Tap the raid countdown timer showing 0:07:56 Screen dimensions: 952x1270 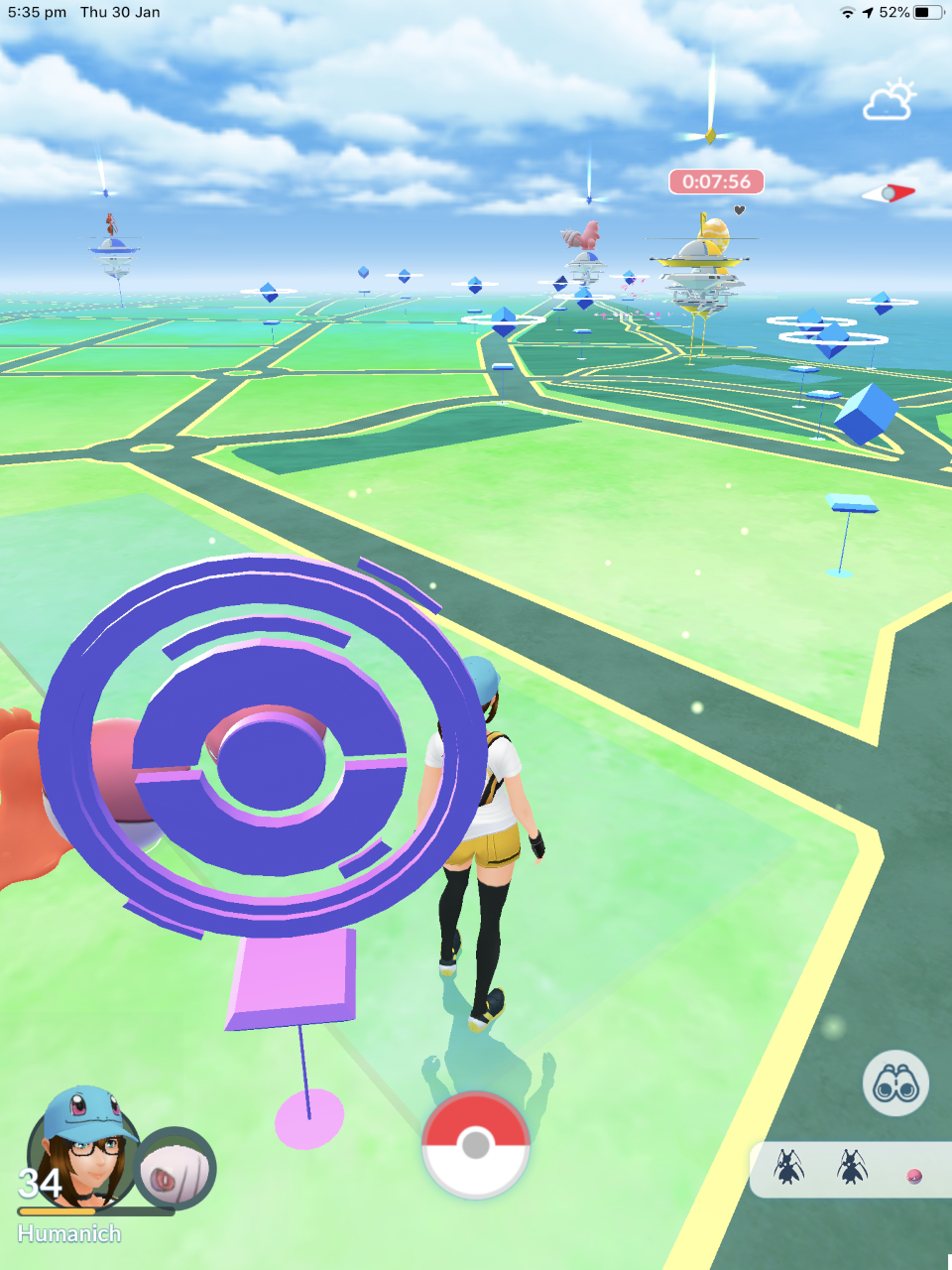(x=717, y=182)
